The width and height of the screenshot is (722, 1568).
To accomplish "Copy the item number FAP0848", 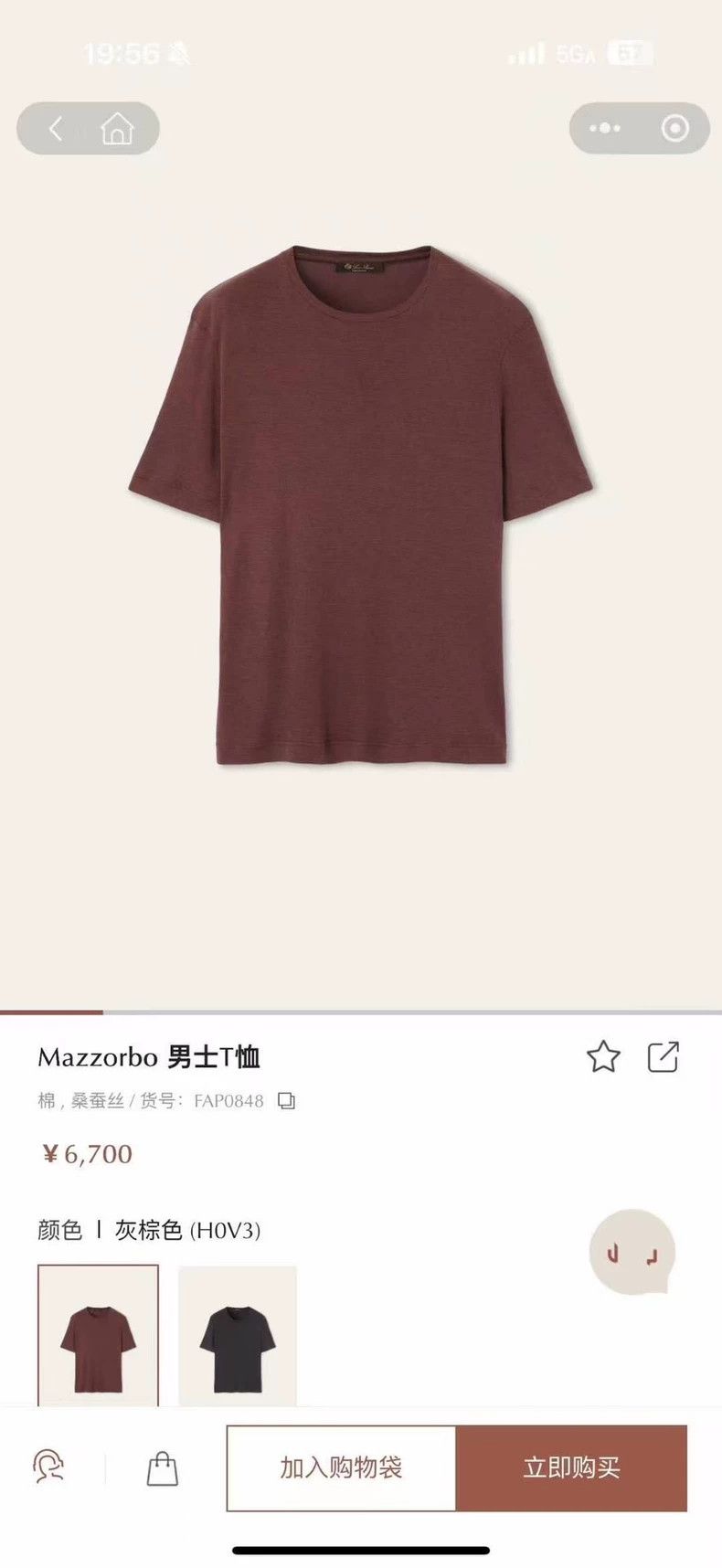I will [287, 1101].
